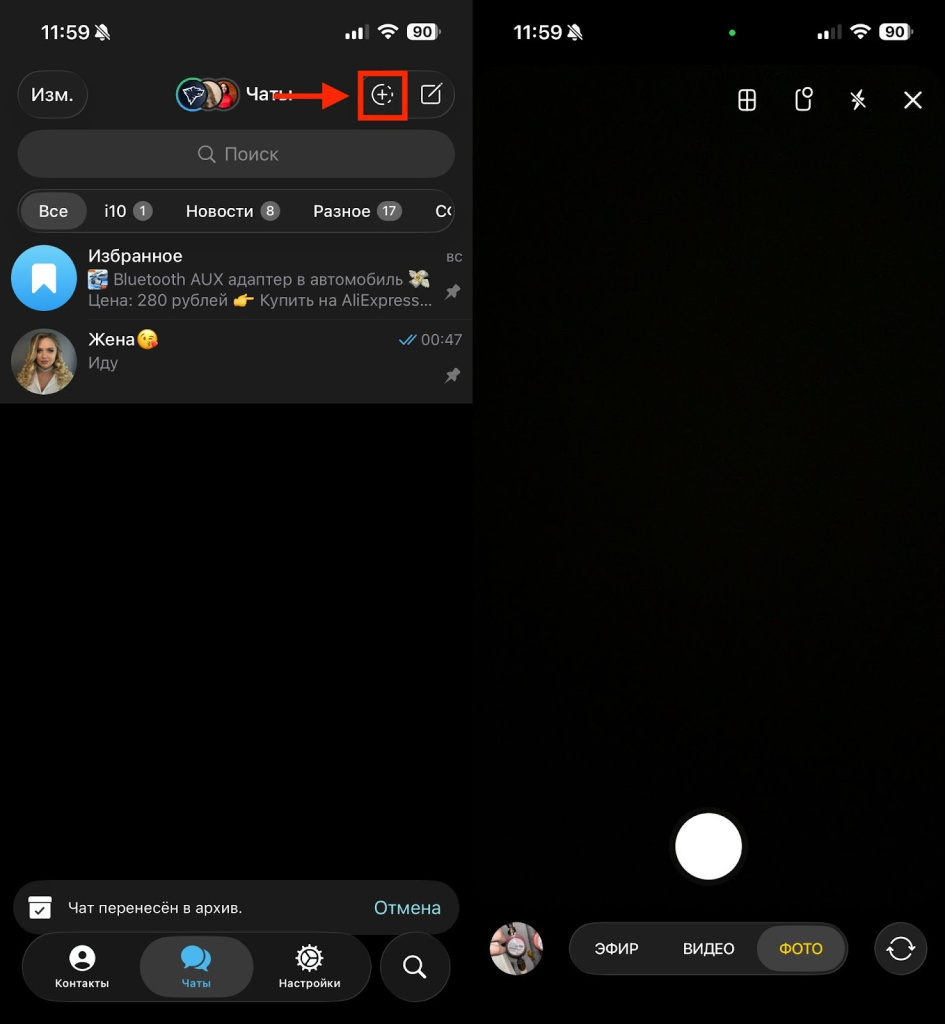Screen dimensions: 945x1024
Task: Switch camera mode to ВИДЕО
Action: [708, 948]
